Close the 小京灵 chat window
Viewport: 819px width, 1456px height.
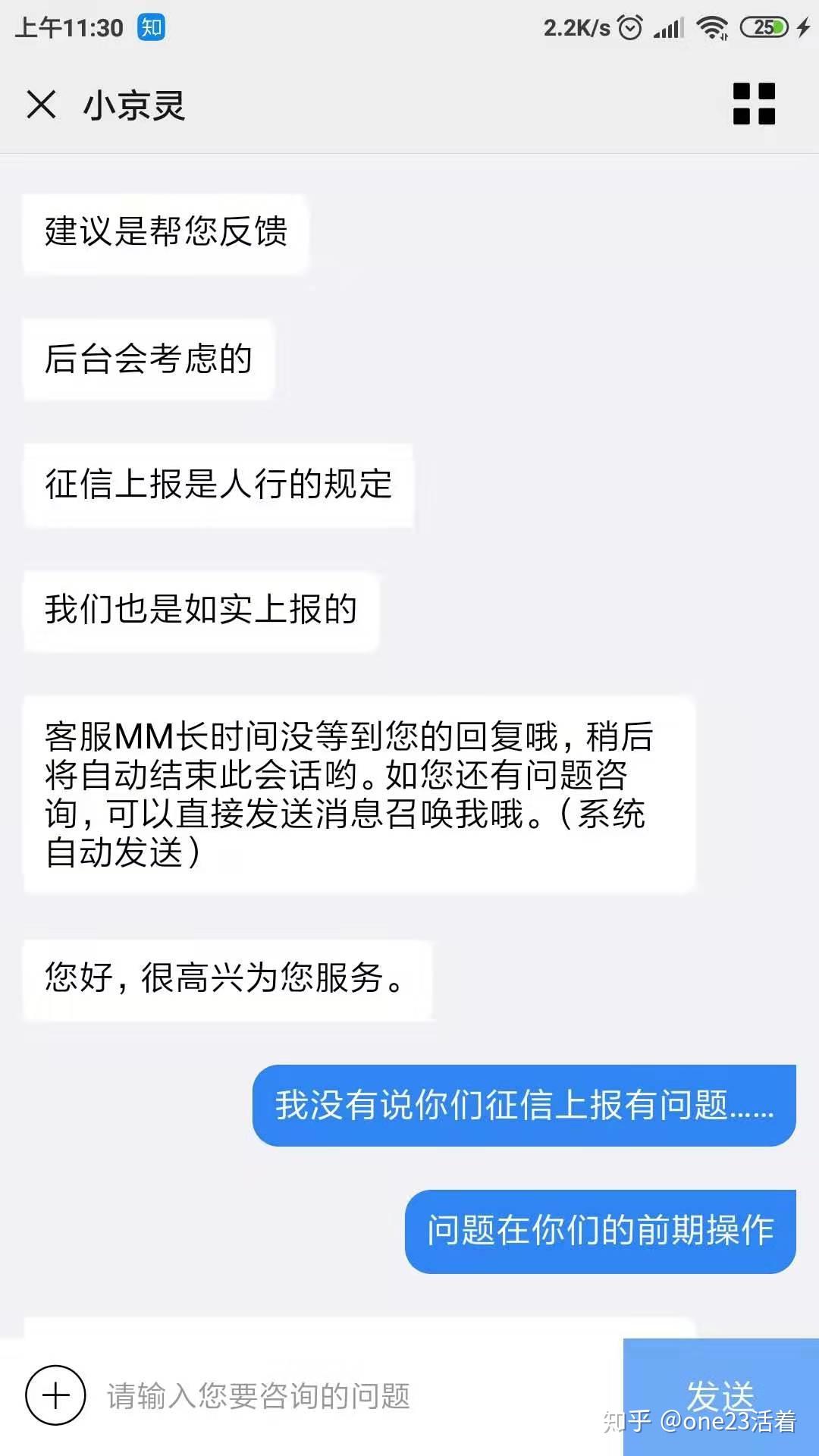click(x=42, y=105)
